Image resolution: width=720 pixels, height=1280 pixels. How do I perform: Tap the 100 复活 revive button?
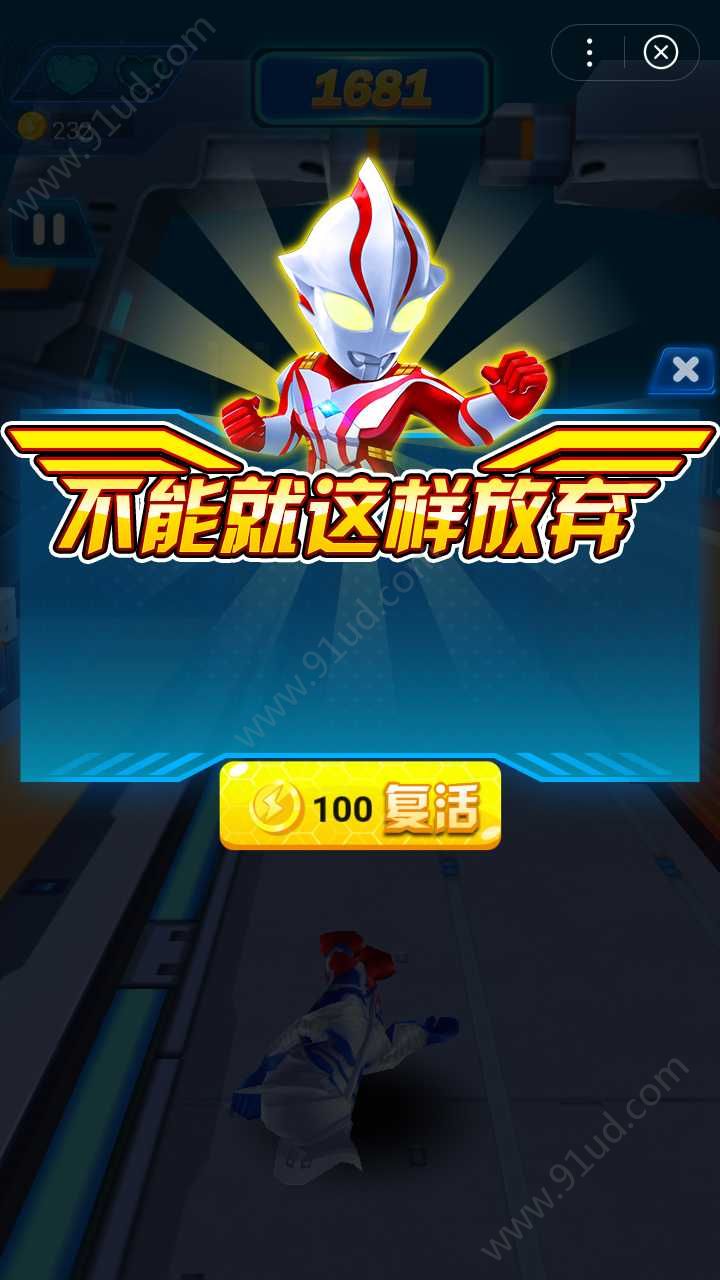tap(360, 806)
